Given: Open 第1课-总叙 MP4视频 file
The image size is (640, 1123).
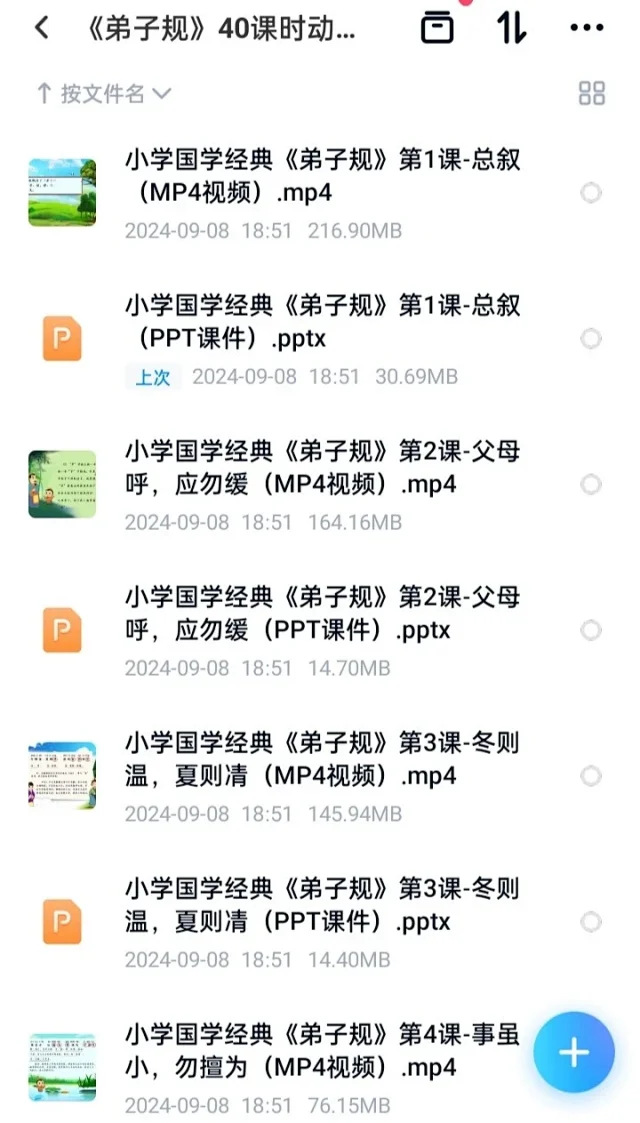Looking at the screenshot, I should 322,176.
